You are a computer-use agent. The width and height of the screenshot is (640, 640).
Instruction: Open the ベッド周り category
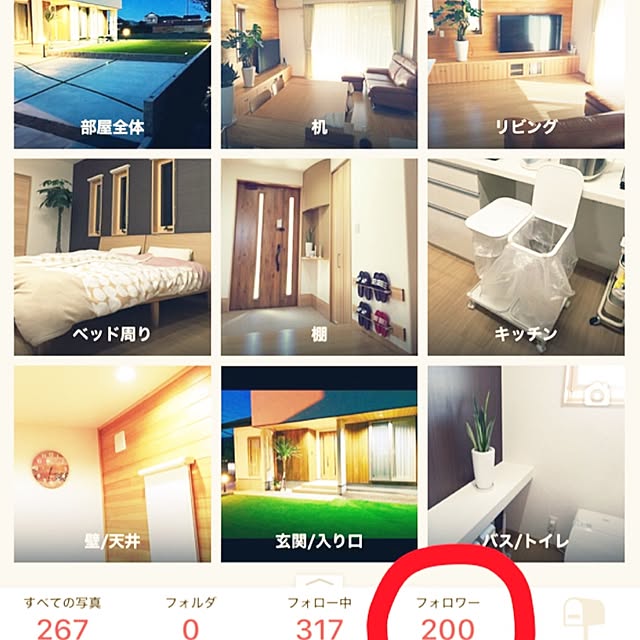coord(112,257)
